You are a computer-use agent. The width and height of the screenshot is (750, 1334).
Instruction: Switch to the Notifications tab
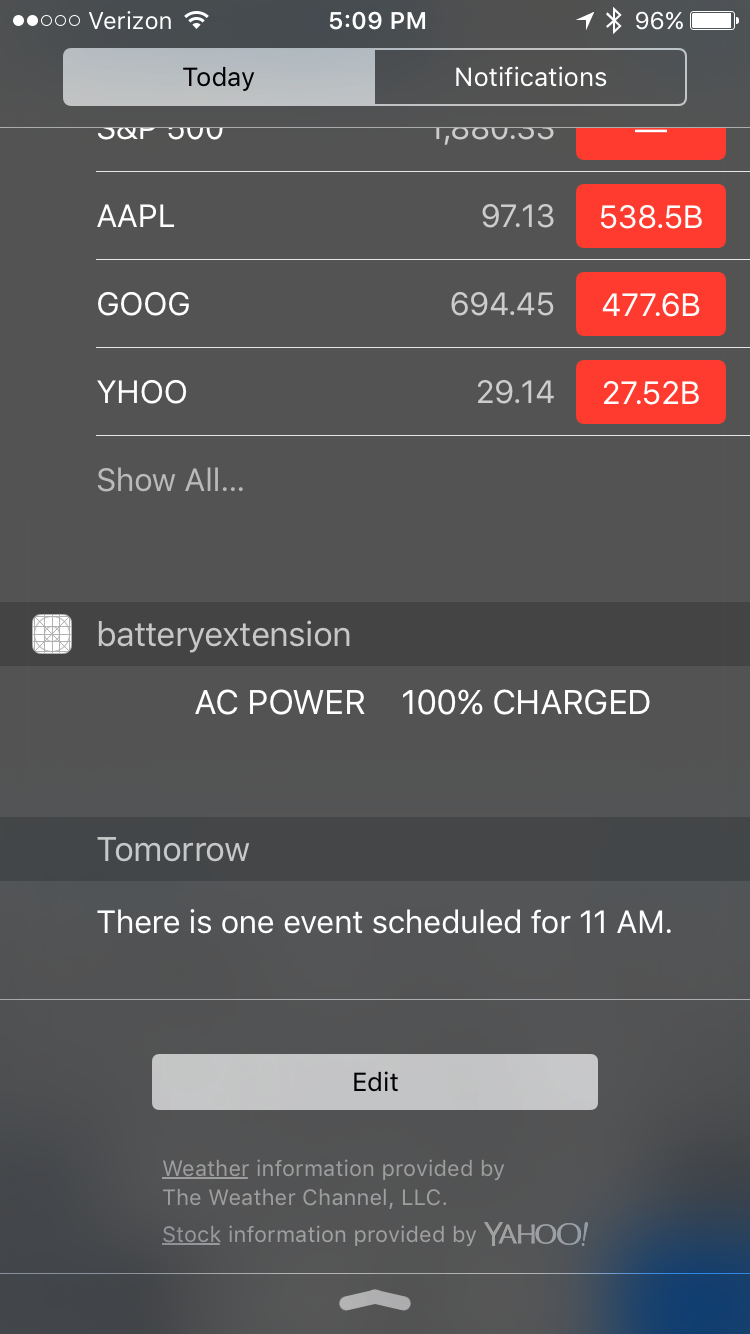tap(530, 77)
